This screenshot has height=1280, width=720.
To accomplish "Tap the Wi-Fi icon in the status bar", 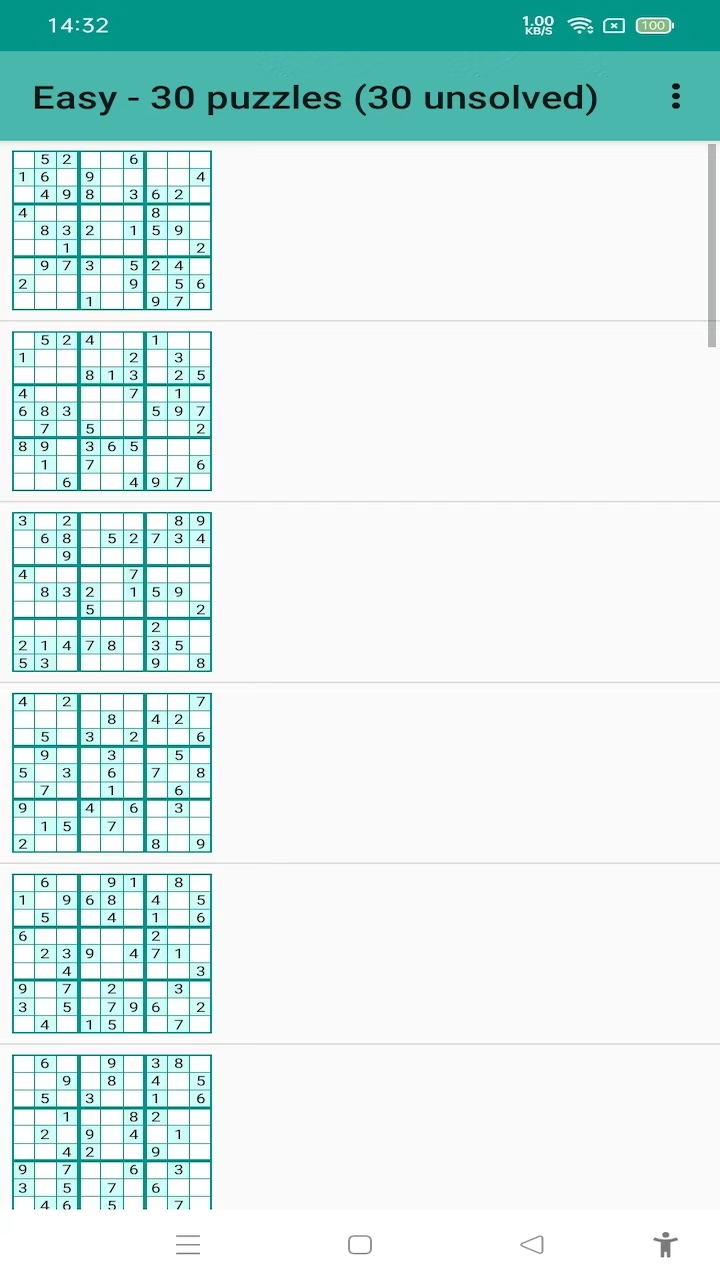I will (x=581, y=25).
